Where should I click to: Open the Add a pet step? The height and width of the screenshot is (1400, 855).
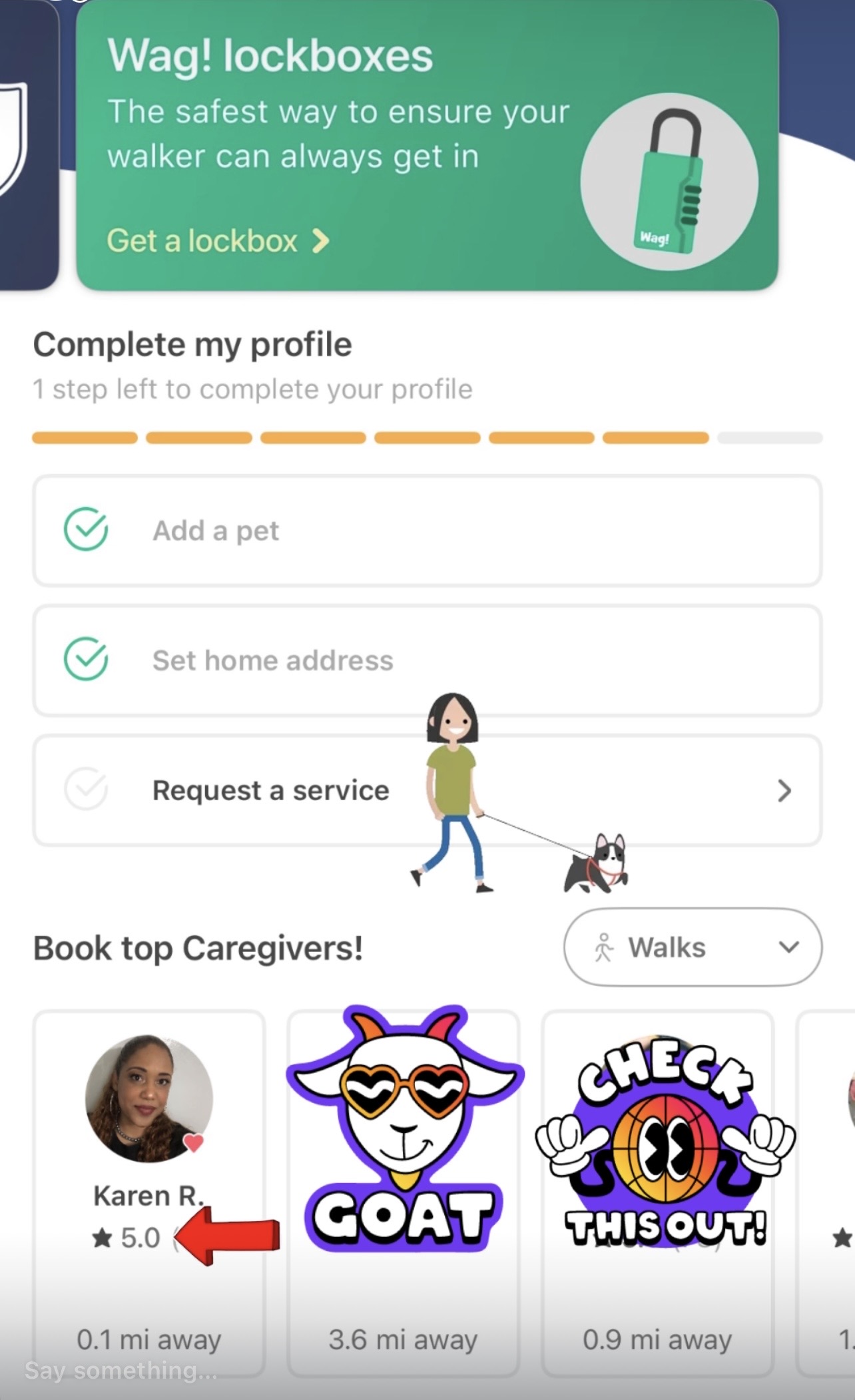click(426, 531)
